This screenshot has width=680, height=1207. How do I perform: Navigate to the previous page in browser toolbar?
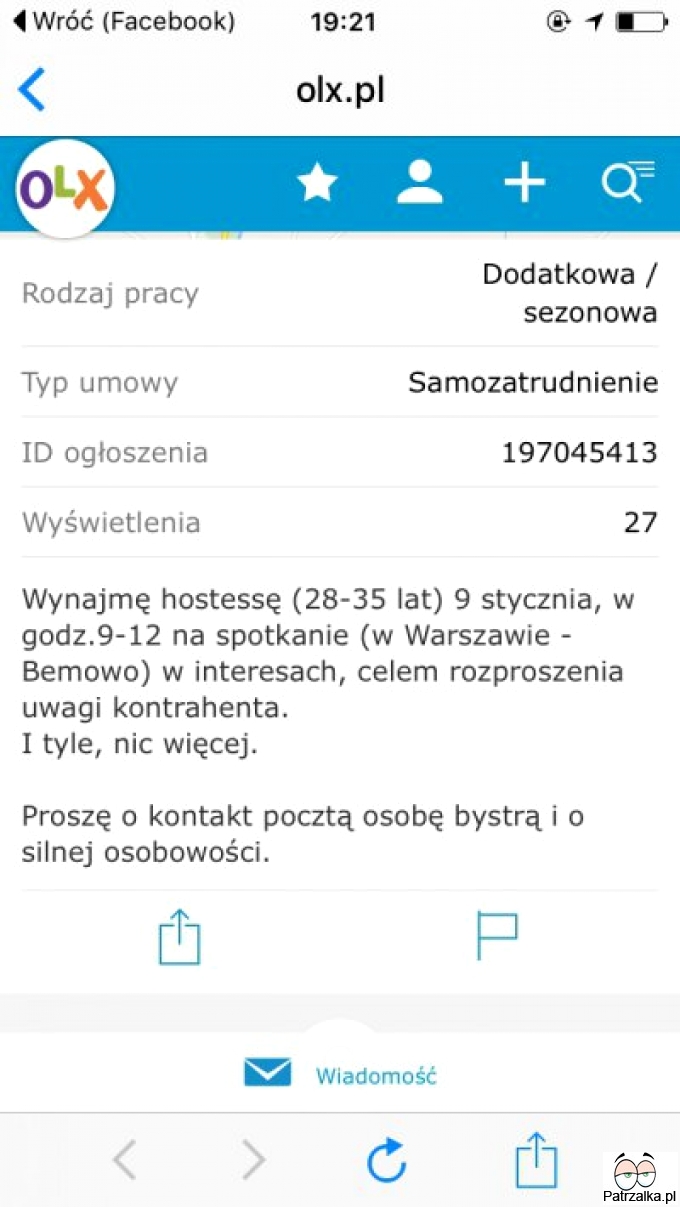click(x=124, y=1161)
